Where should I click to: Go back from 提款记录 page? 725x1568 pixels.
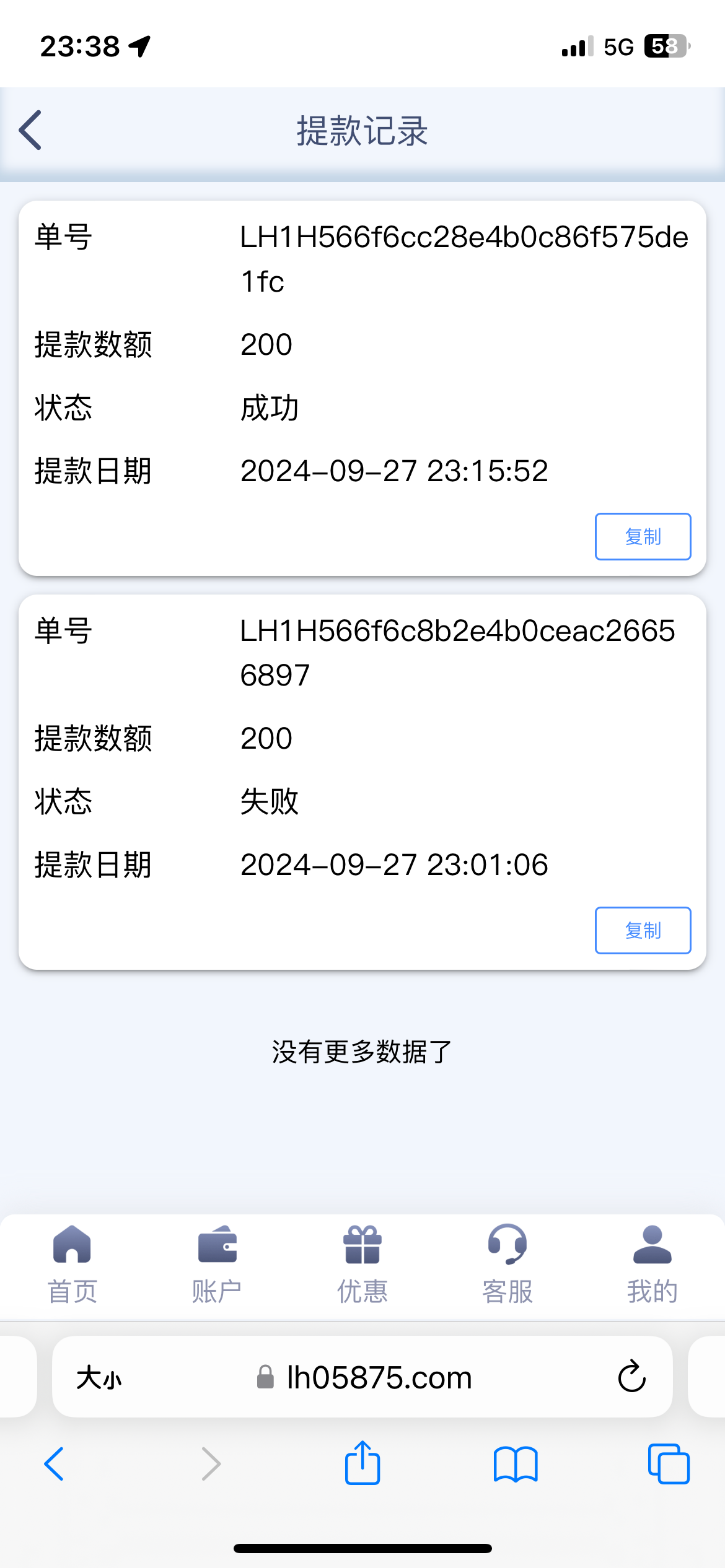click(x=30, y=130)
